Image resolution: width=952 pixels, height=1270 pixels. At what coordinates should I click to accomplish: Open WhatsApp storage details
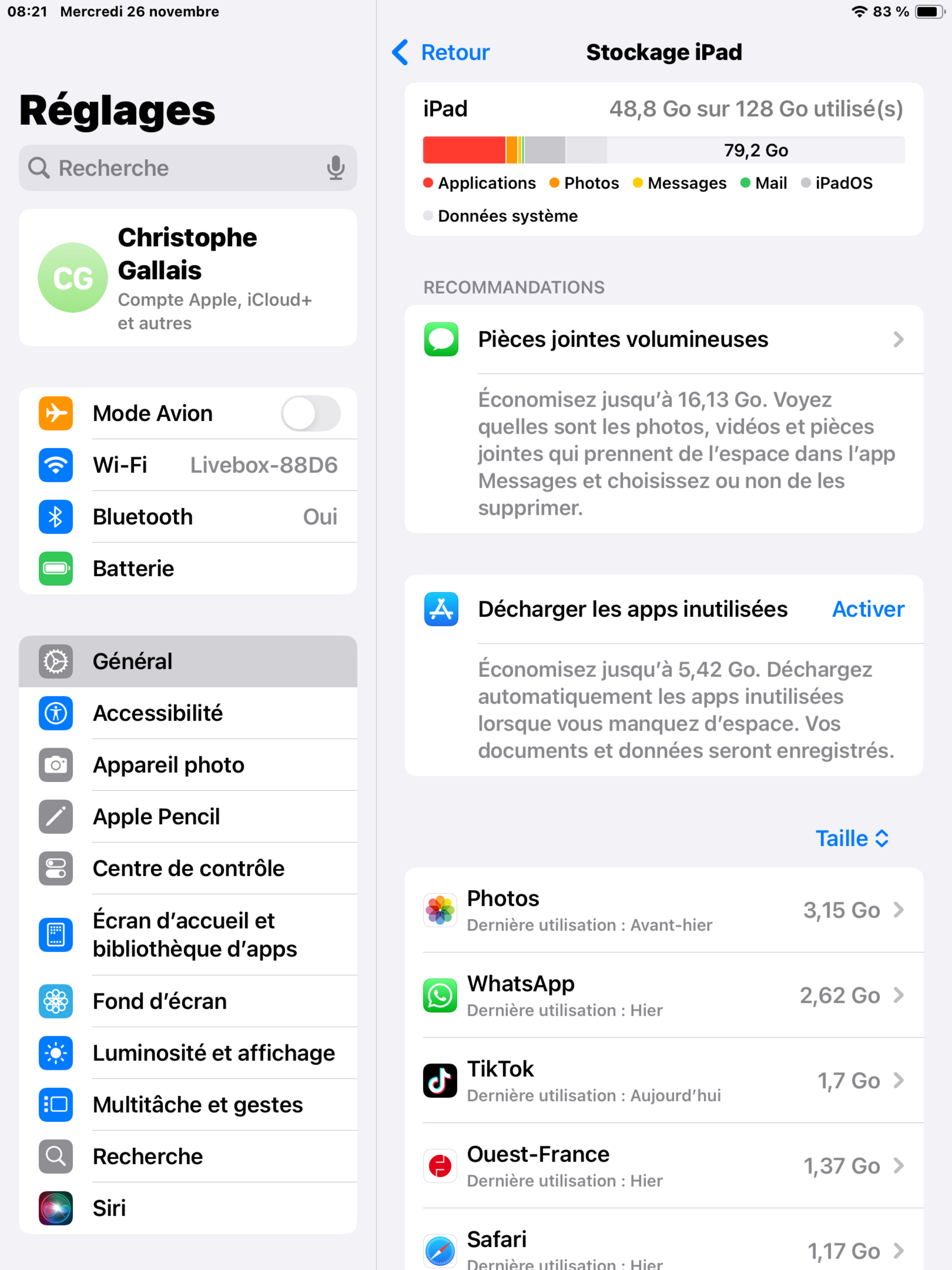coord(664,995)
